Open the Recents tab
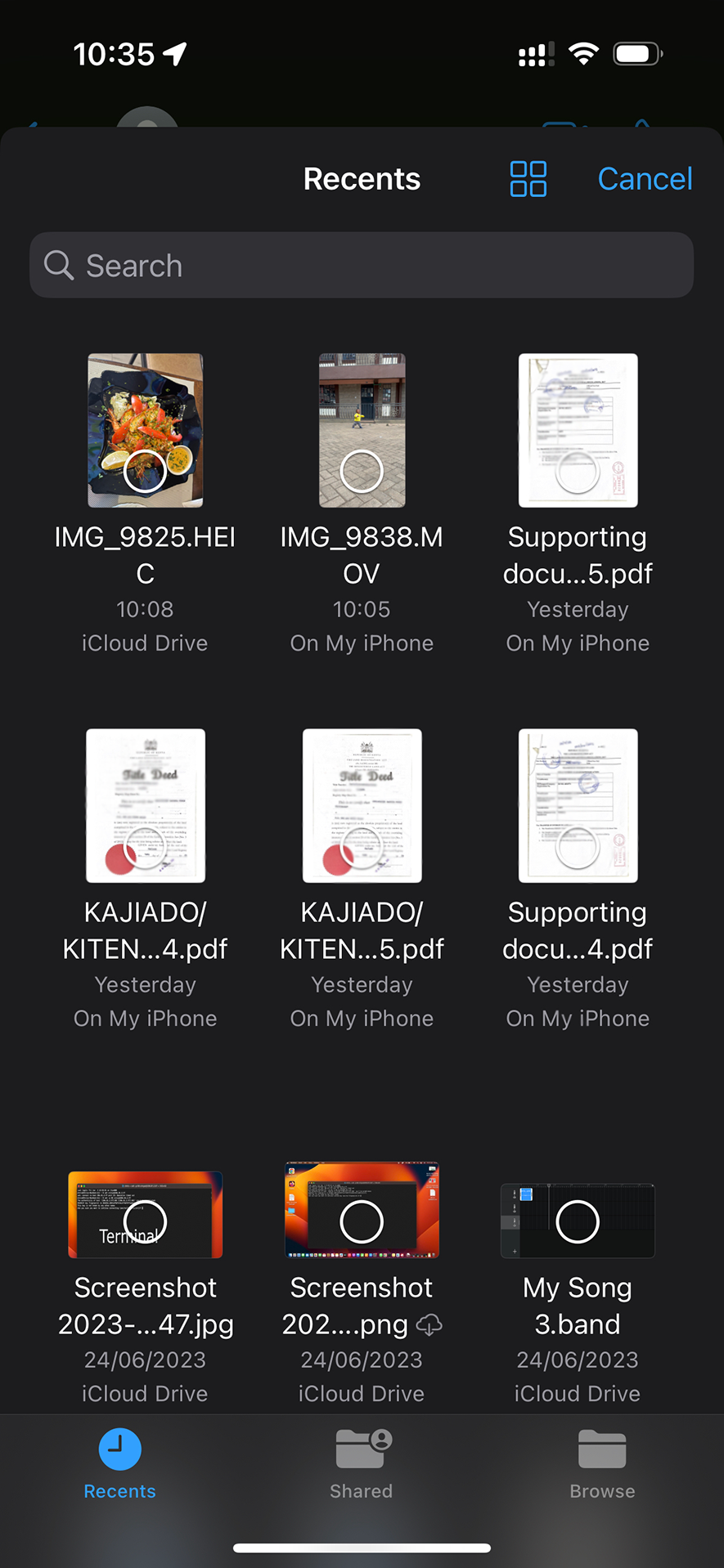The height and width of the screenshot is (1568, 724). point(120,1463)
